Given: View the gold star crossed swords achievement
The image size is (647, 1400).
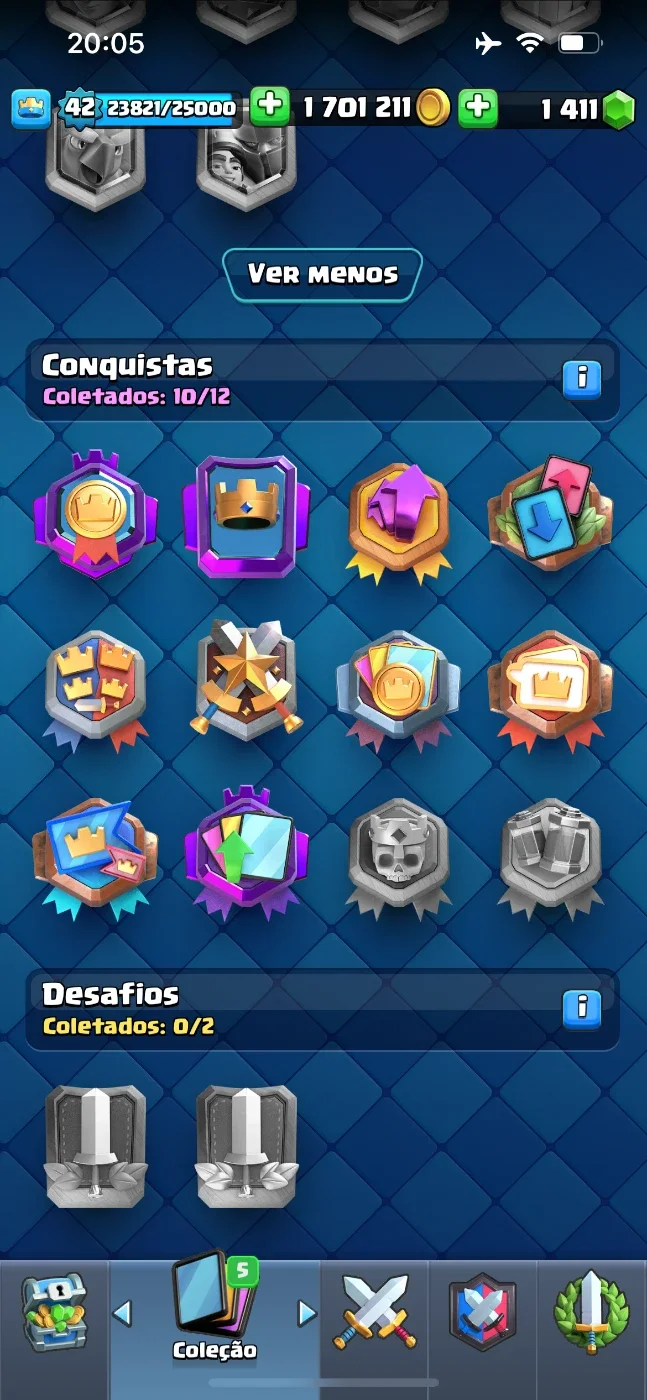Looking at the screenshot, I should pyautogui.click(x=246, y=679).
